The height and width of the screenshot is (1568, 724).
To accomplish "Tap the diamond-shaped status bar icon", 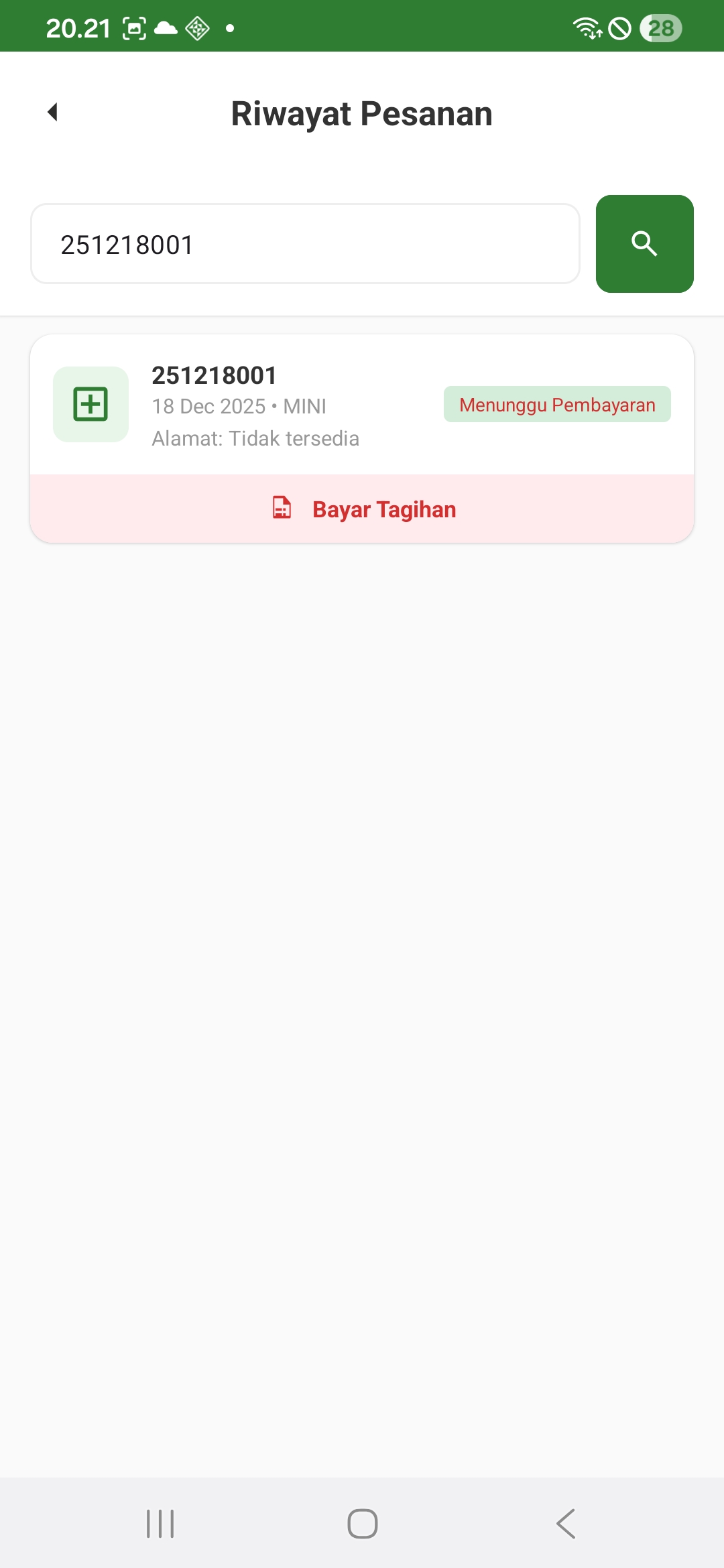I will [198, 28].
